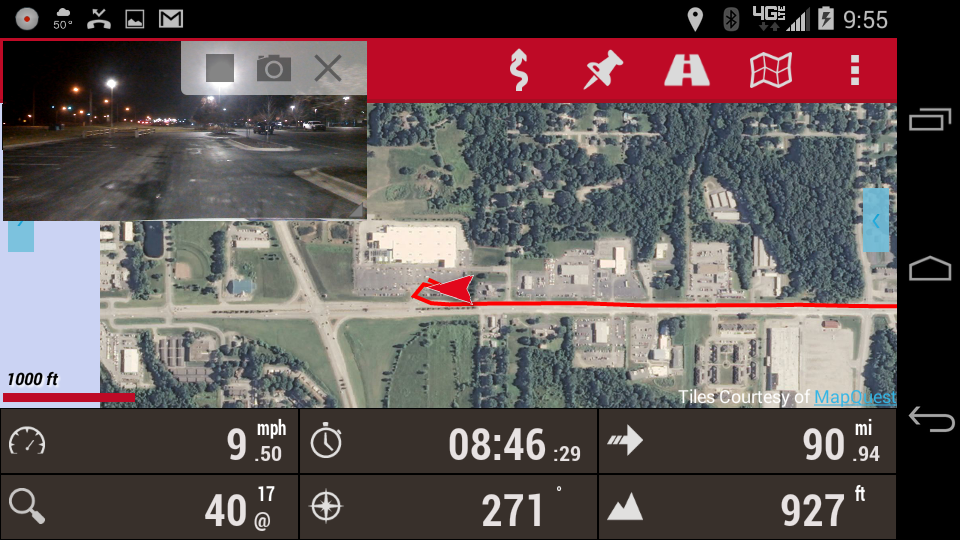The height and width of the screenshot is (540, 960).
Task: Expand the right side panel arrow
Action: (x=876, y=220)
